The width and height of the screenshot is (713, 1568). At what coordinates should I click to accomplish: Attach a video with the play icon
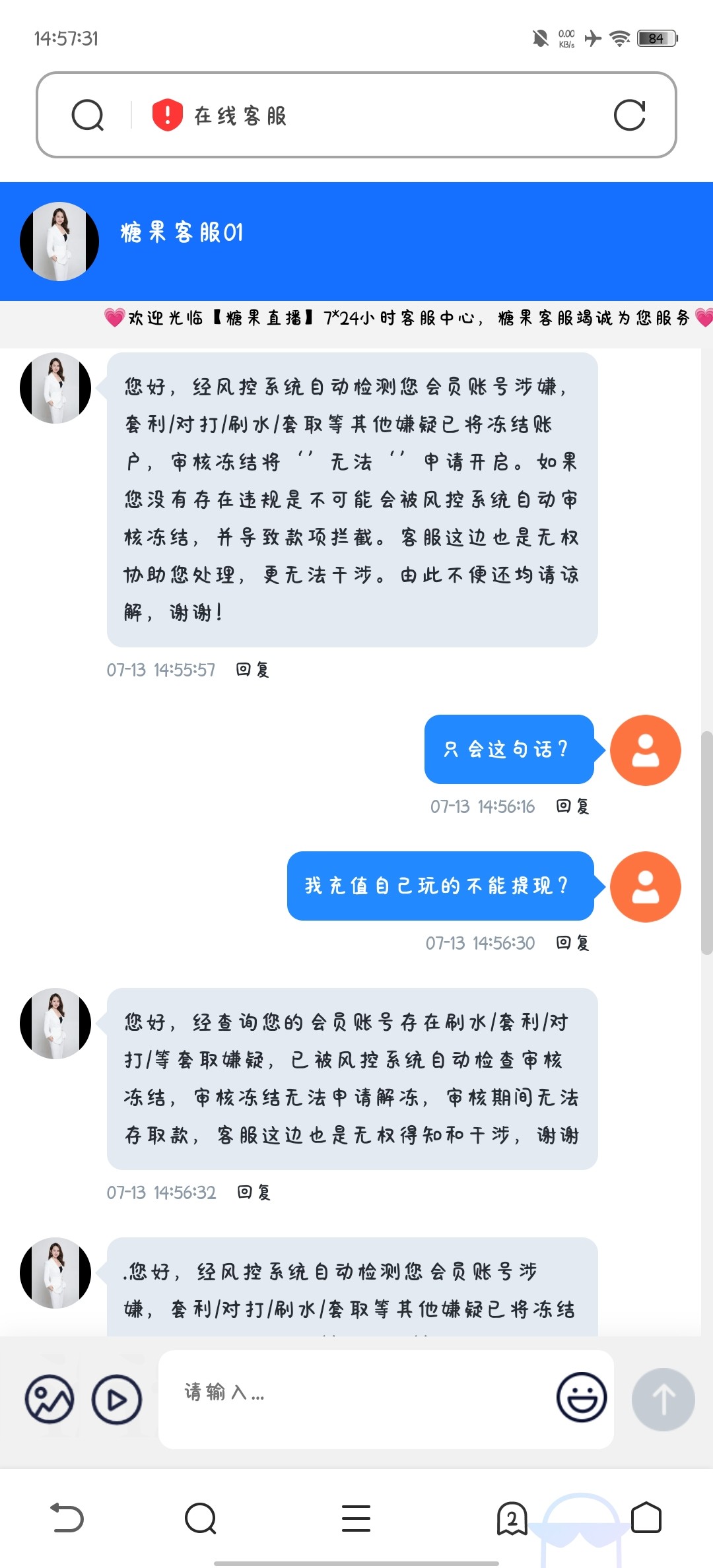coord(117,1399)
